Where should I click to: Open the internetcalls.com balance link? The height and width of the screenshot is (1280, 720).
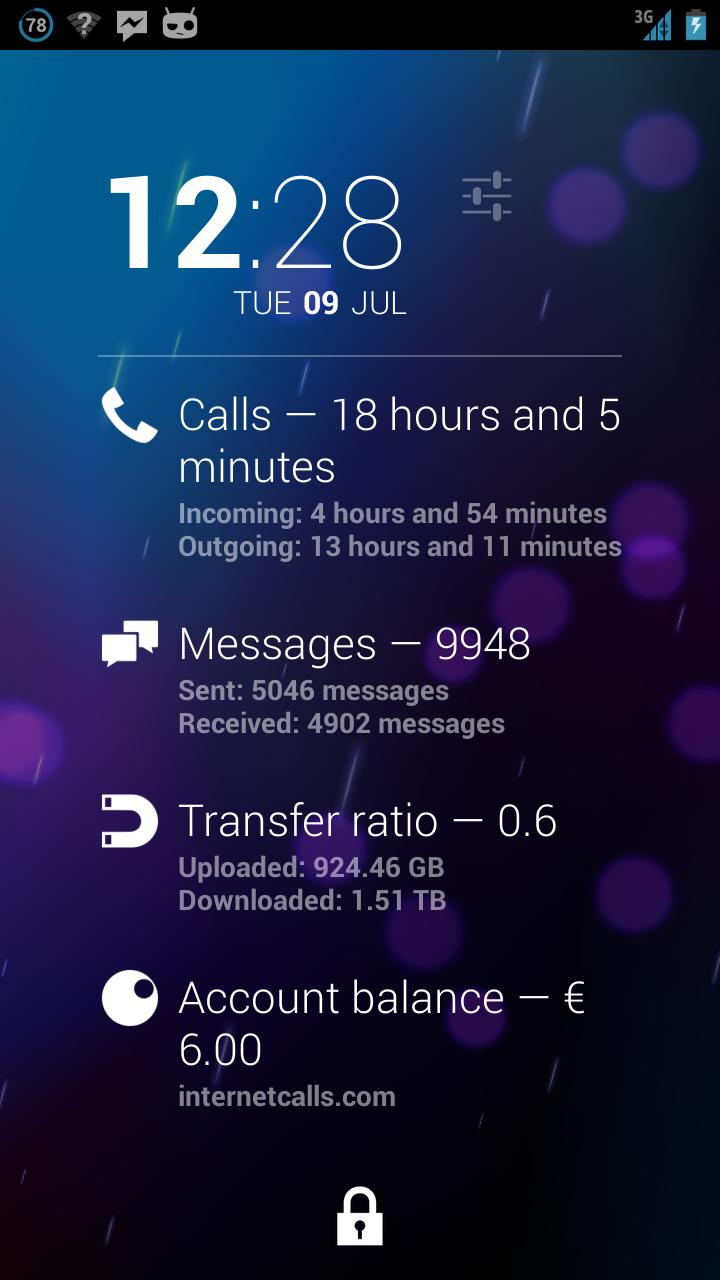[x=287, y=1096]
